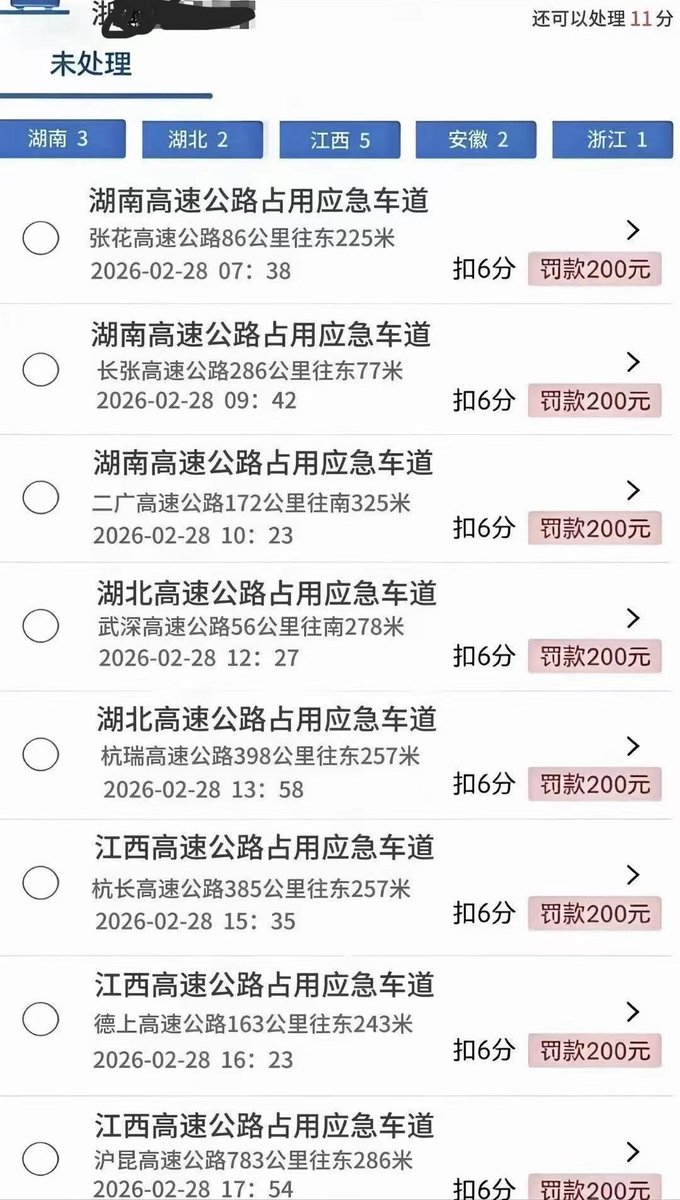Select the 安徽 2 province chip
The image size is (680, 1200).
tap(476, 140)
